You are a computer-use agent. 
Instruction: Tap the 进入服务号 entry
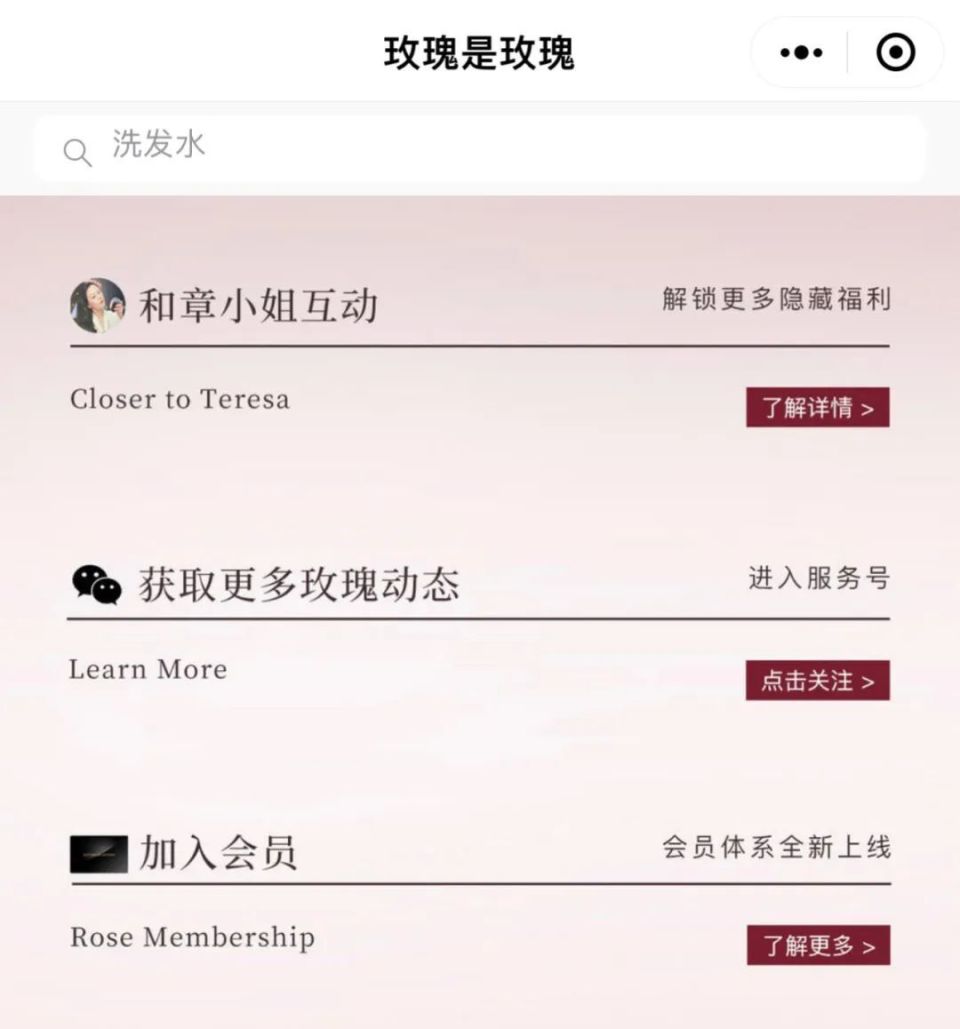pos(816,578)
